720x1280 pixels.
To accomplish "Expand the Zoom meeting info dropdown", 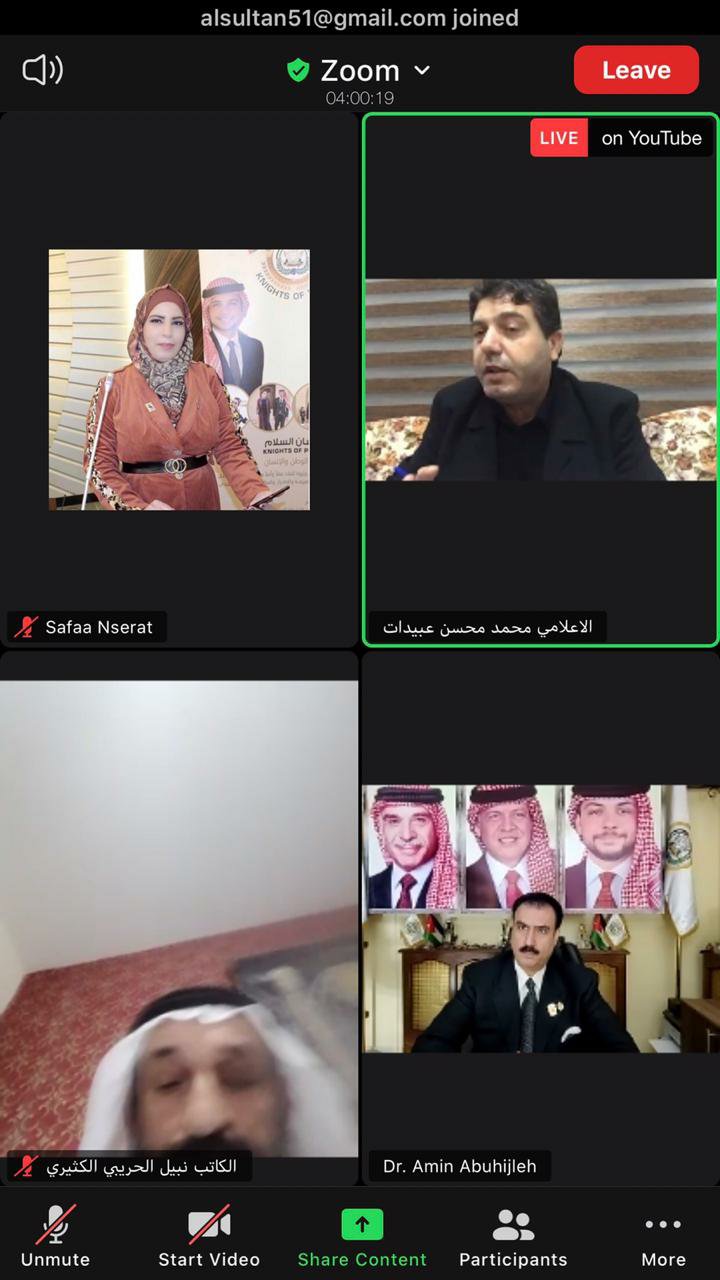I will [x=360, y=71].
